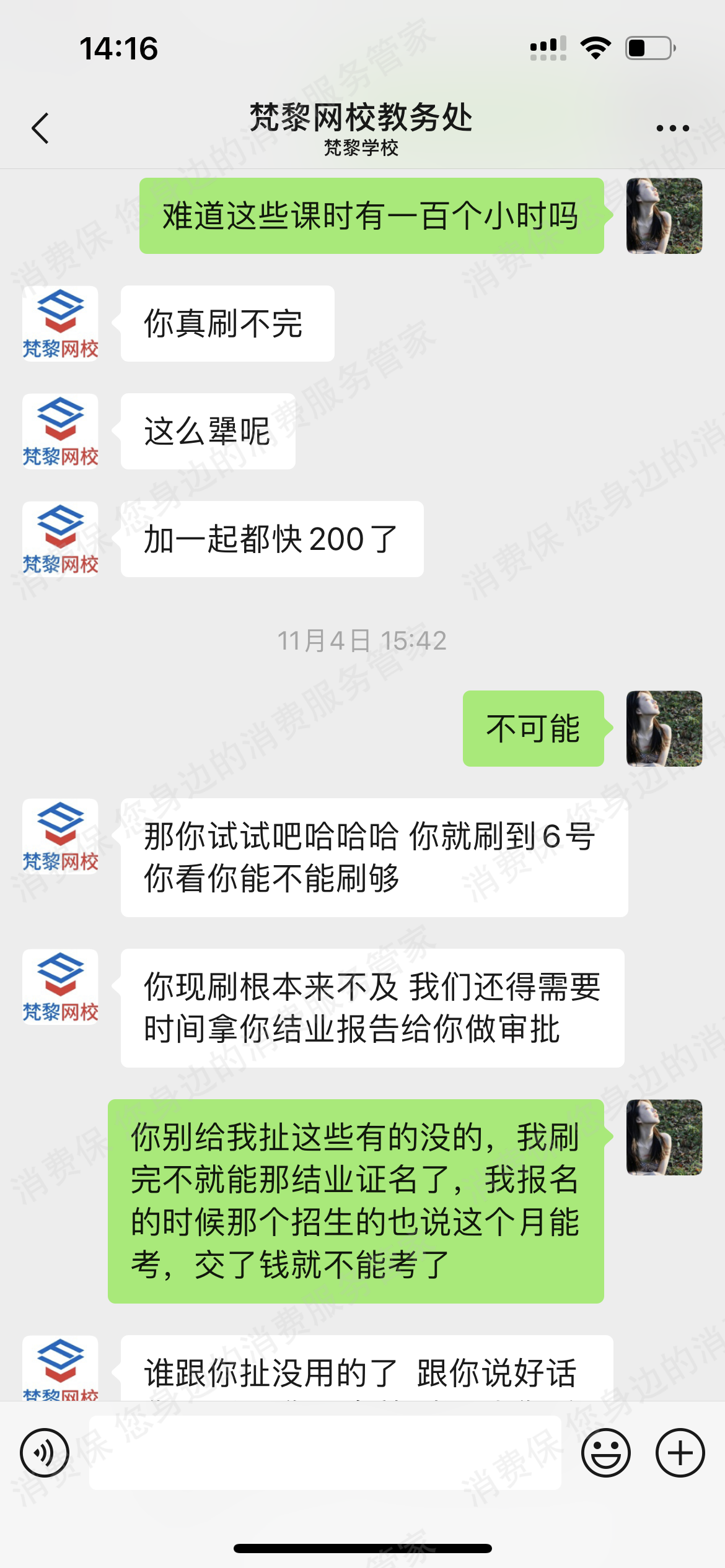Focus the message text field
Viewport: 725px width, 1568px height.
pos(325,1452)
